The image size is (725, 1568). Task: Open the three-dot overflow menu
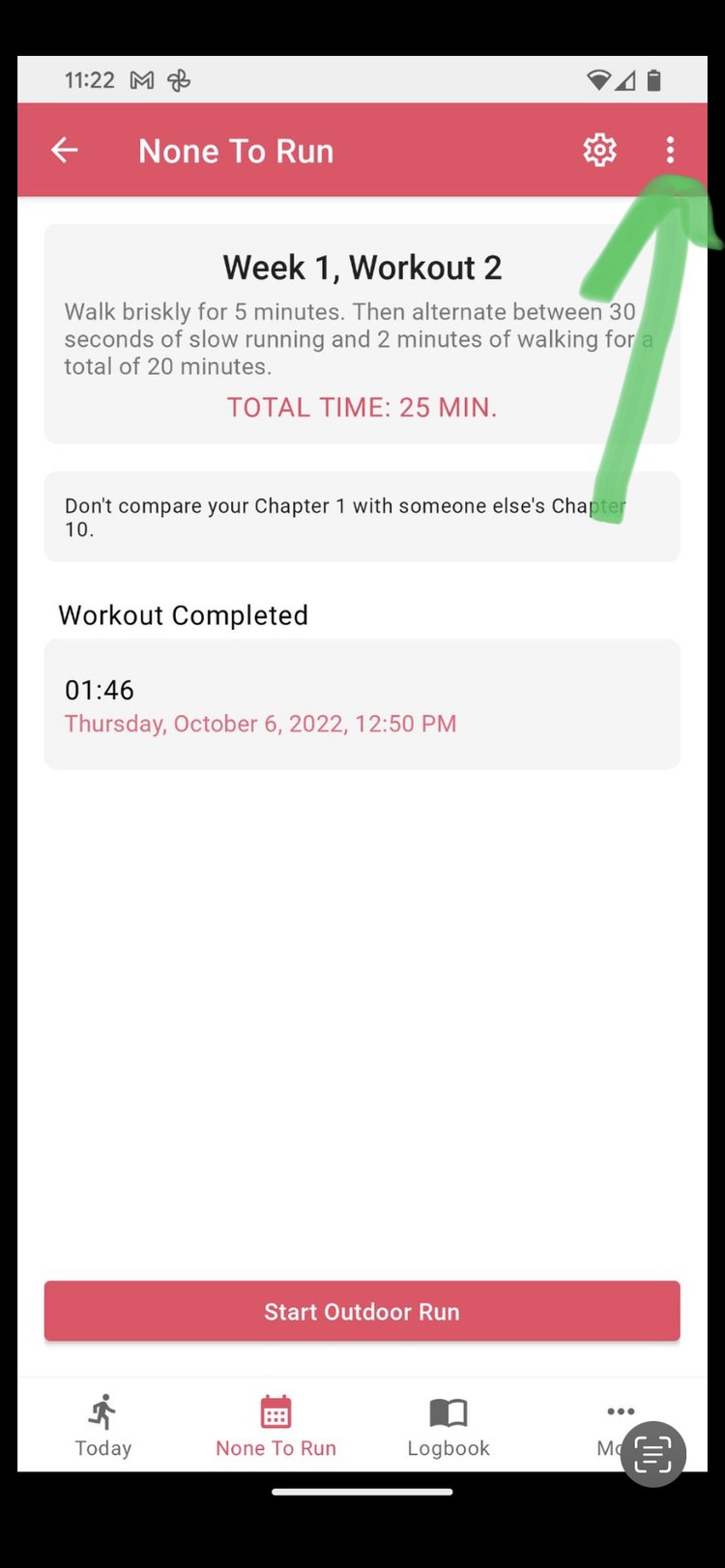(670, 150)
